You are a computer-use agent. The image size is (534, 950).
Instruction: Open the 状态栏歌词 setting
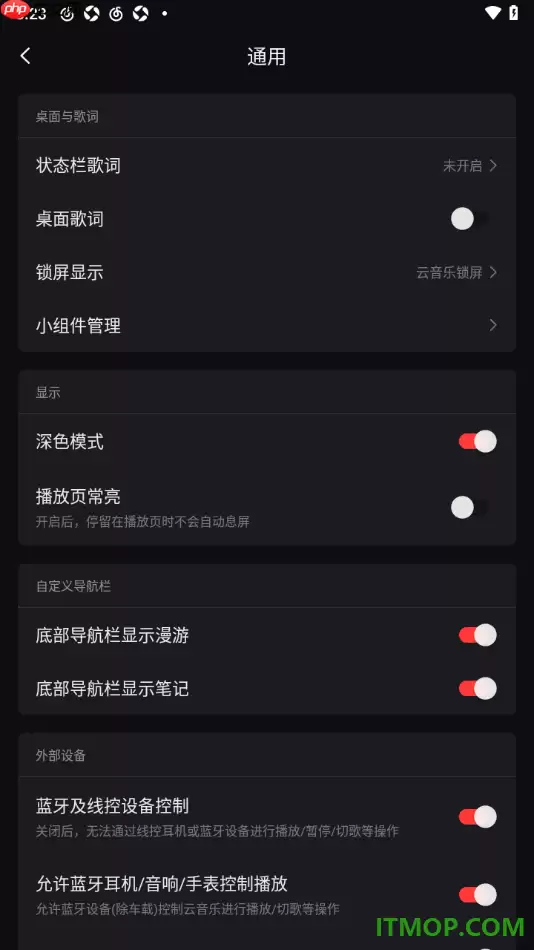click(267, 165)
